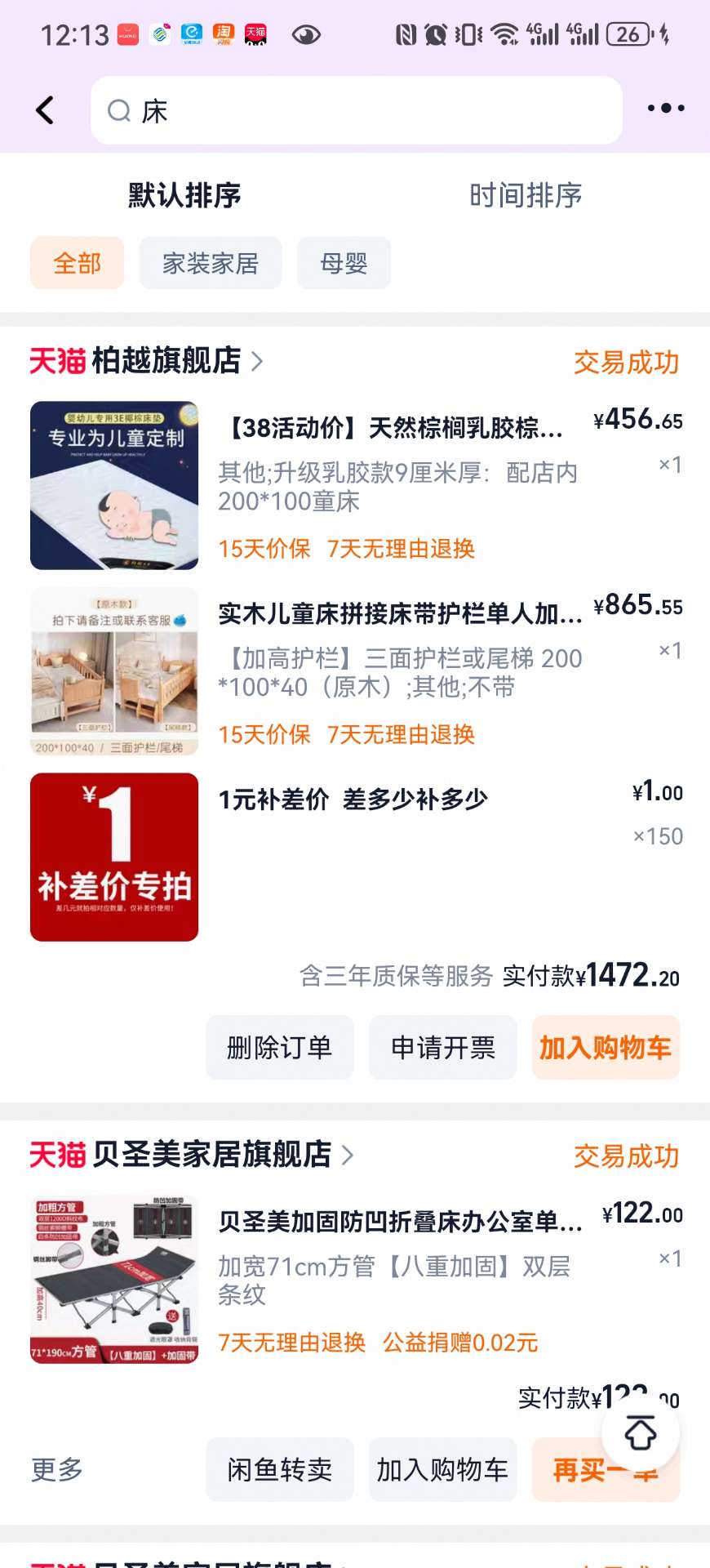Viewport: 710px width, 1568px height.
Task: Open the 1元补差价 order item
Action: click(x=353, y=800)
